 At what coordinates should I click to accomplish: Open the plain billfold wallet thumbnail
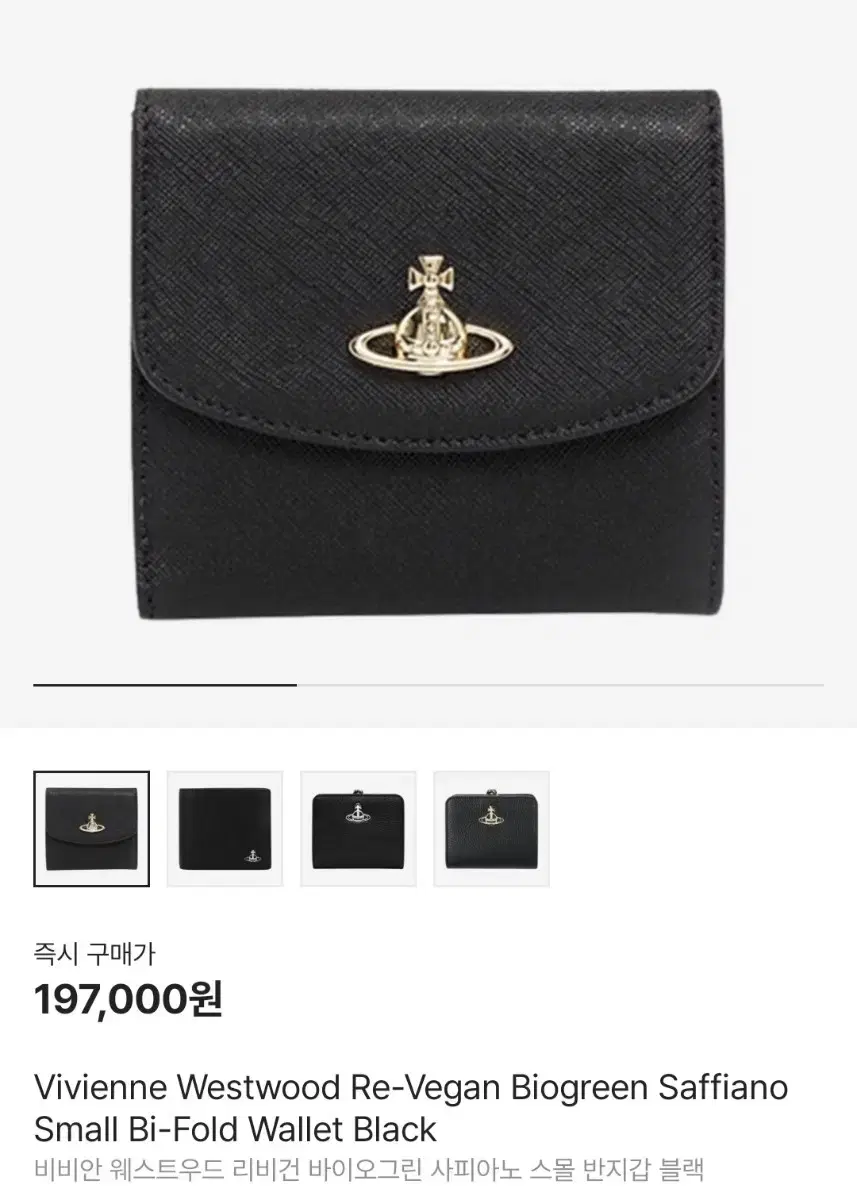222,830
